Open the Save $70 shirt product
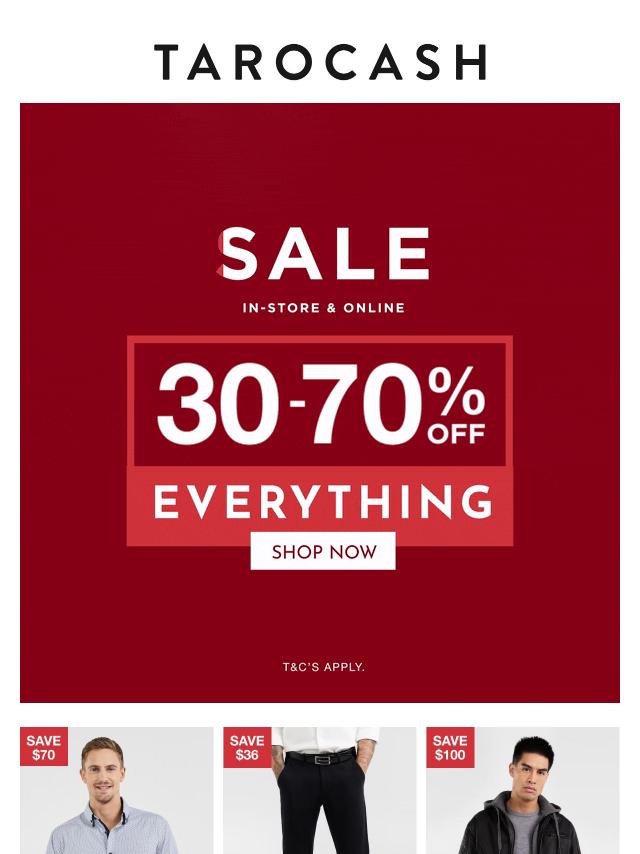Viewport: 640px width, 854px height. pos(116,795)
